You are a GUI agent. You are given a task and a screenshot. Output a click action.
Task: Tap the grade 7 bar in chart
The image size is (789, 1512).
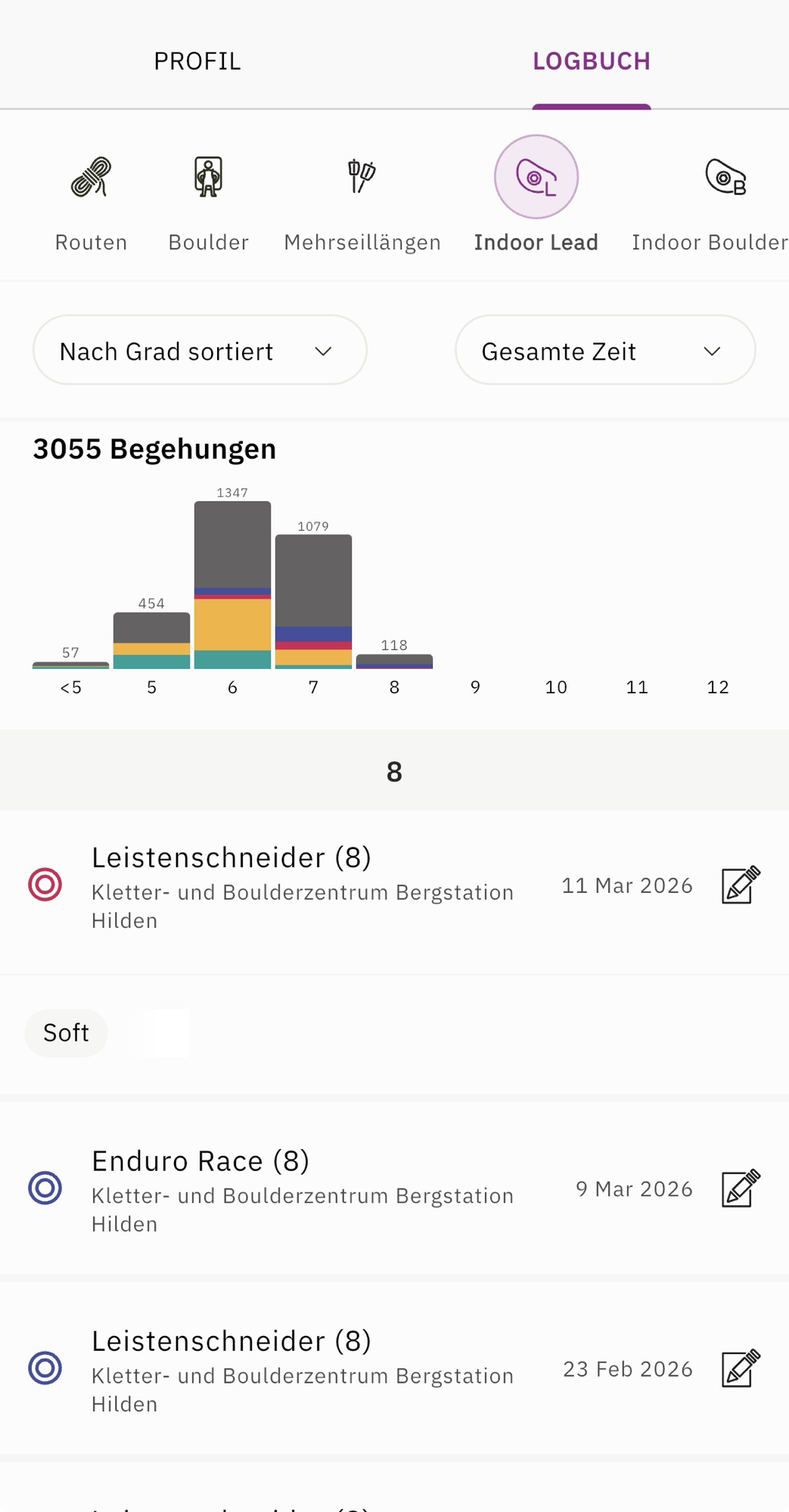click(x=313, y=601)
